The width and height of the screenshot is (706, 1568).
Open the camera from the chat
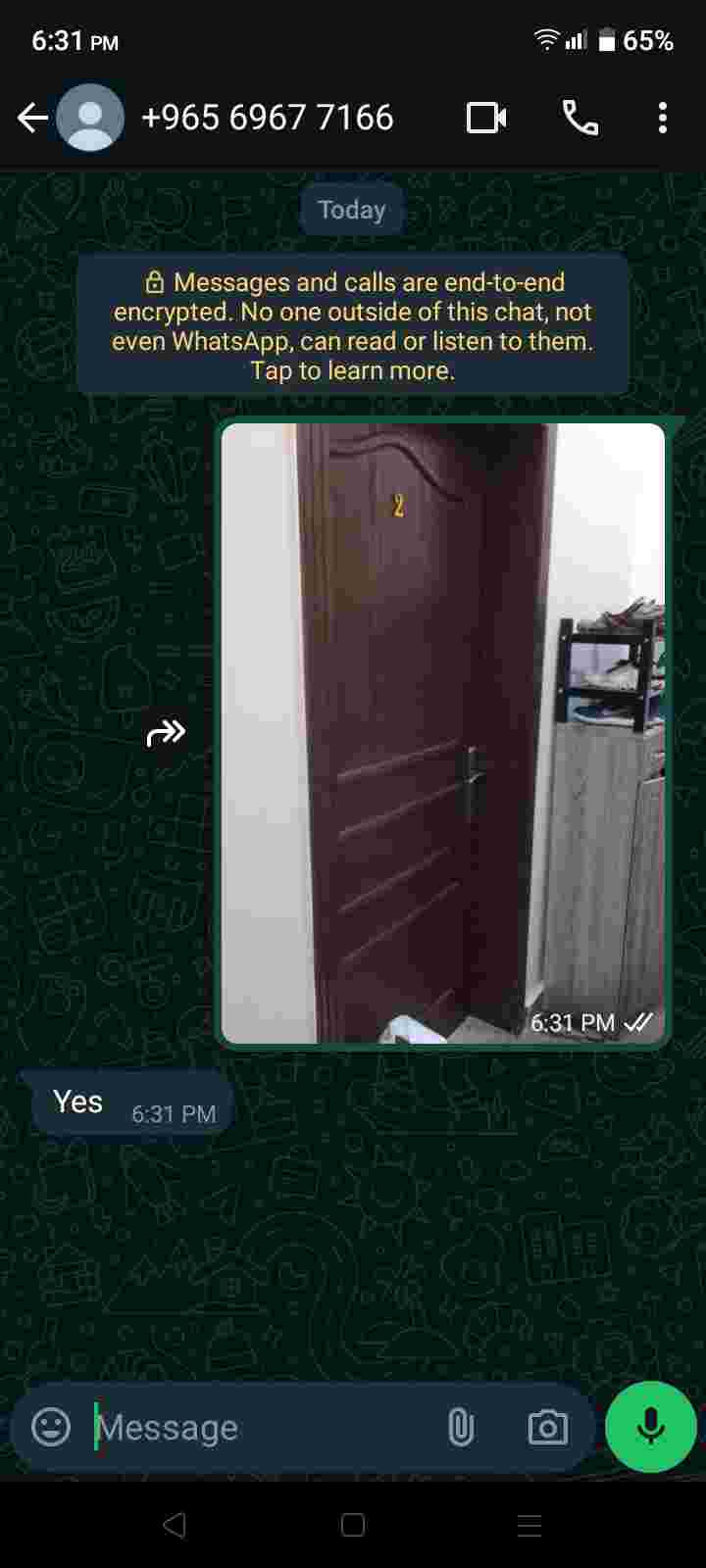pyautogui.click(x=547, y=1427)
